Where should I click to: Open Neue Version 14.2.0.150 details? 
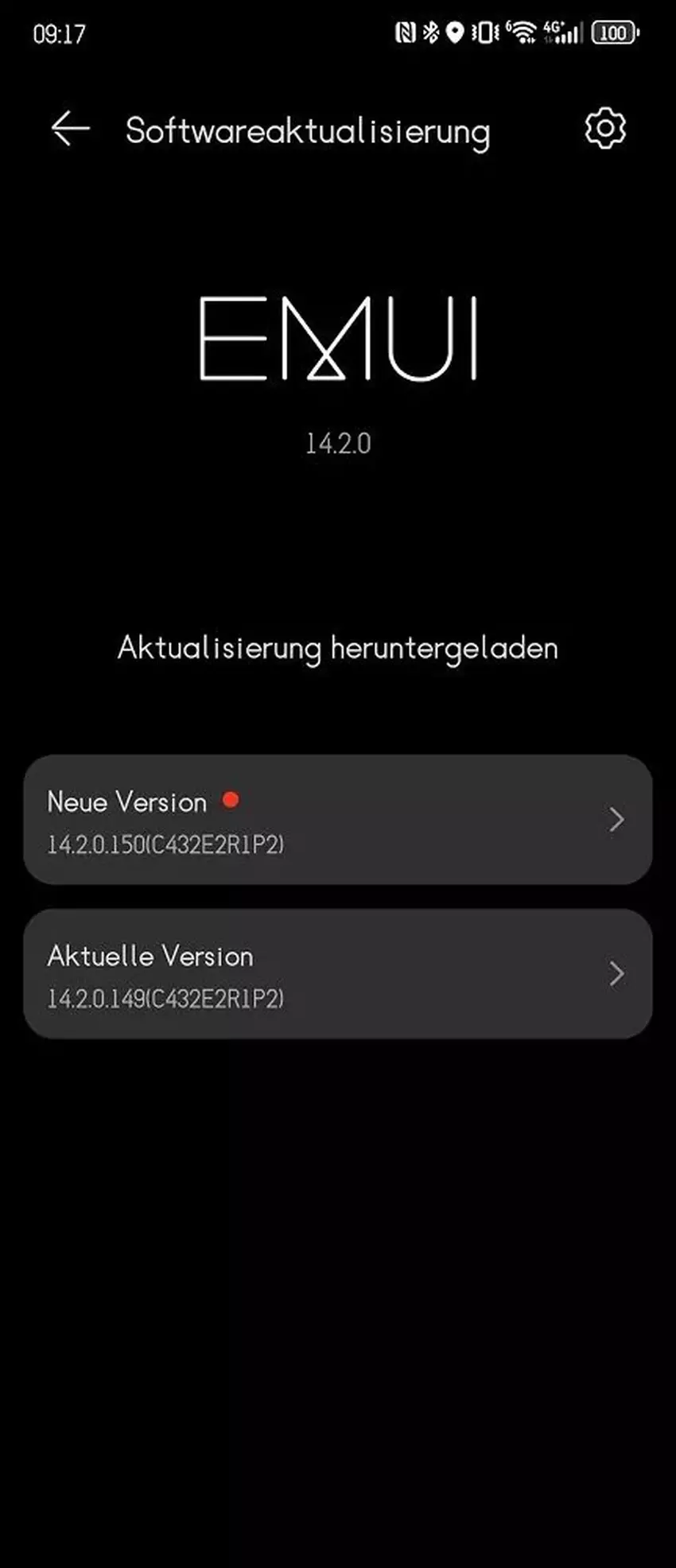coord(338,820)
